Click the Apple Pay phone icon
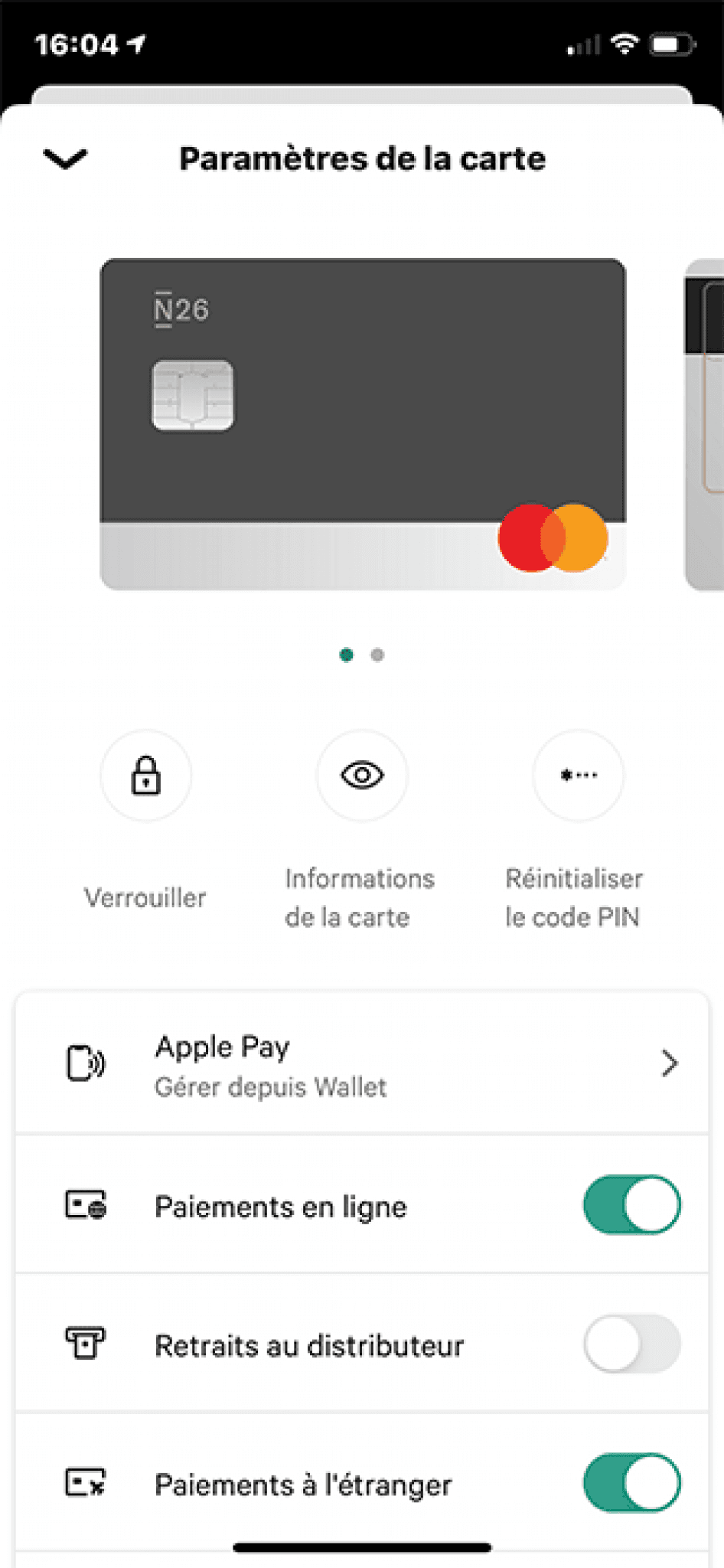The image size is (724, 1568). (x=84, y=1063)
